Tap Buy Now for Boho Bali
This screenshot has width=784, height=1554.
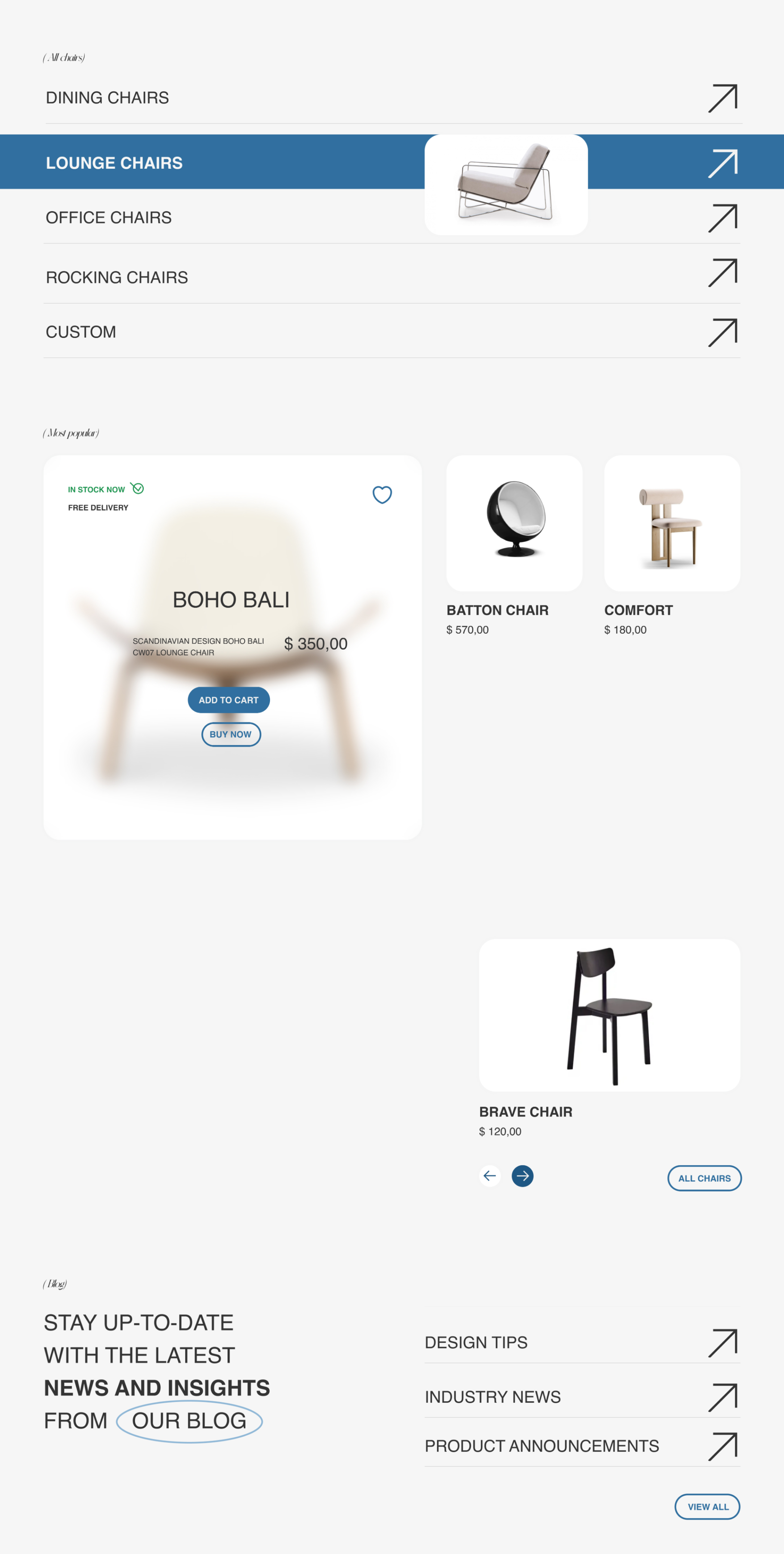click(x=230, y=734)
